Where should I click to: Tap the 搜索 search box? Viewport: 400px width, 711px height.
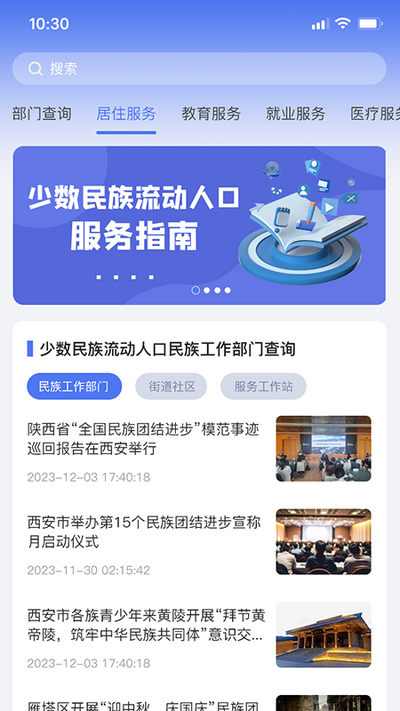[x=199, y=68]
